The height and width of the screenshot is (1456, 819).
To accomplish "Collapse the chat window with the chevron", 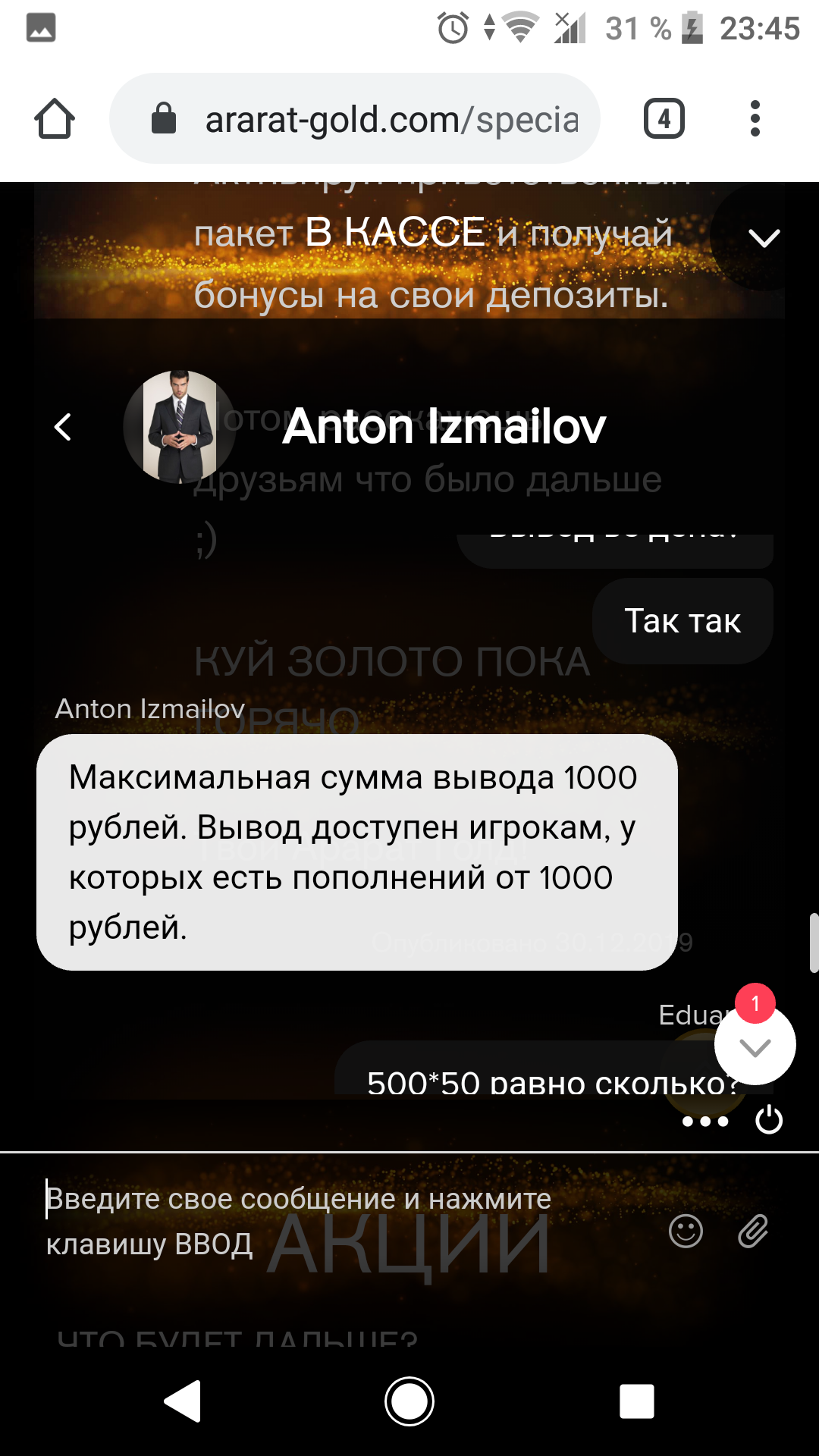I will click(x=764, y=239).
